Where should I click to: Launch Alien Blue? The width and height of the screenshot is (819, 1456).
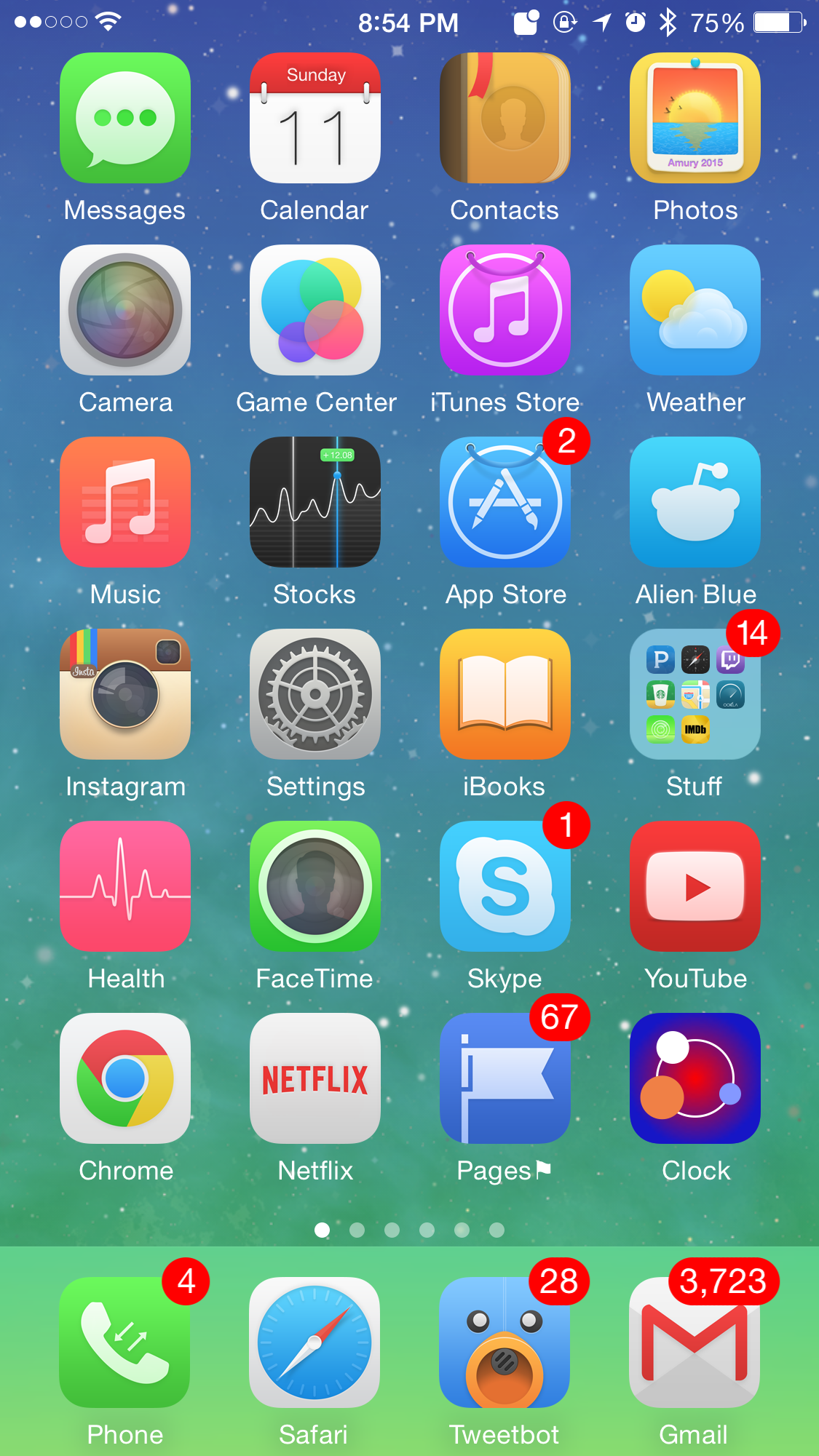(x=695, y=502)
